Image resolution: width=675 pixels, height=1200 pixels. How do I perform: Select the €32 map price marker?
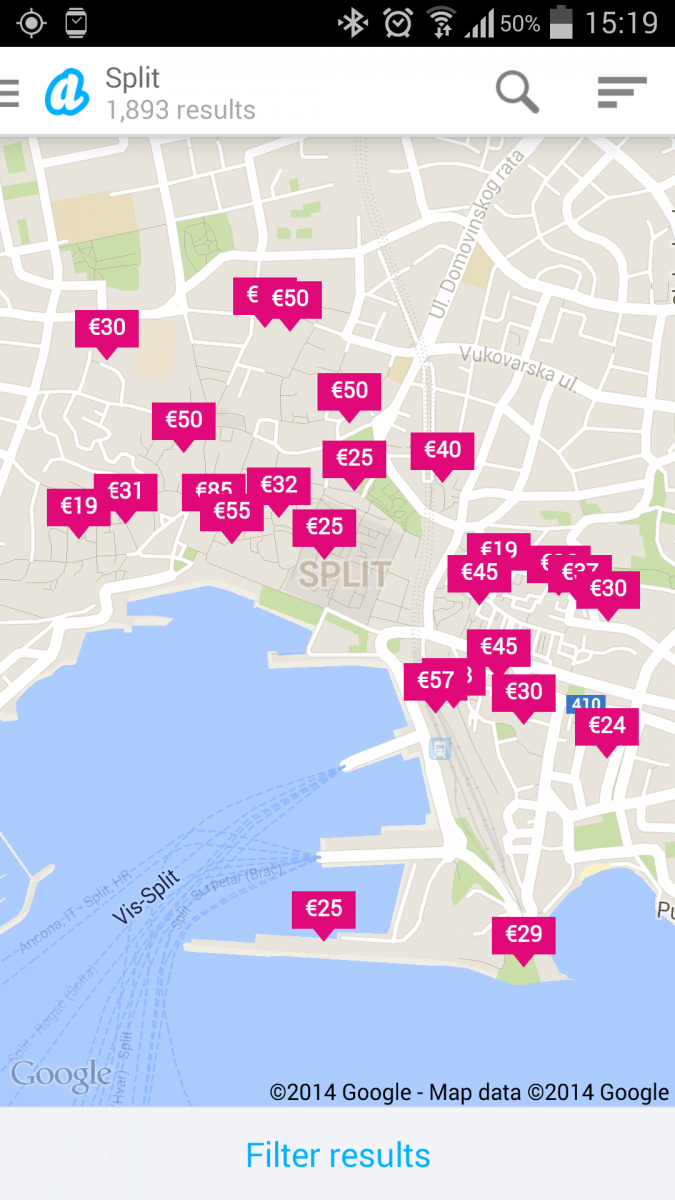[x=280, y=484]
